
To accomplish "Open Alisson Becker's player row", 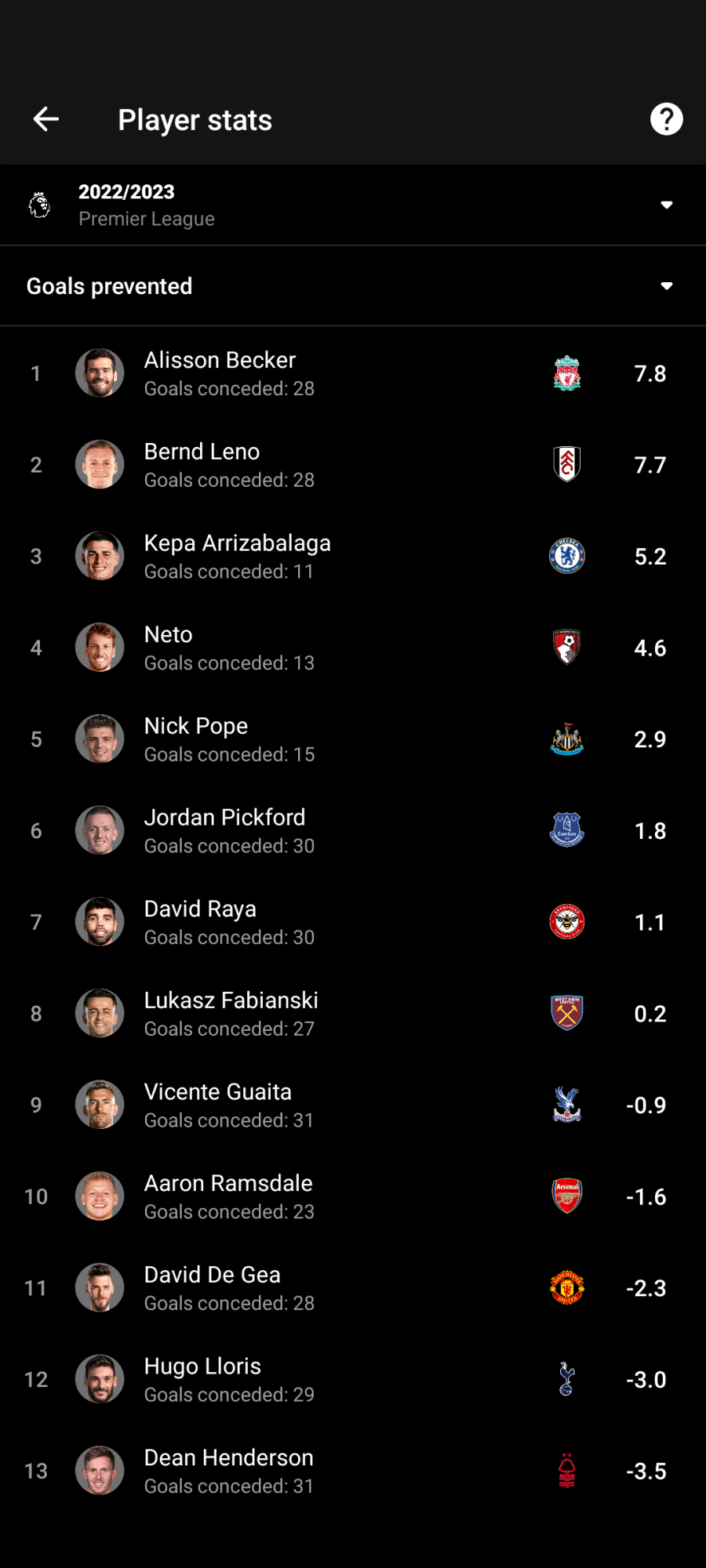I will (x=353, y=373).
